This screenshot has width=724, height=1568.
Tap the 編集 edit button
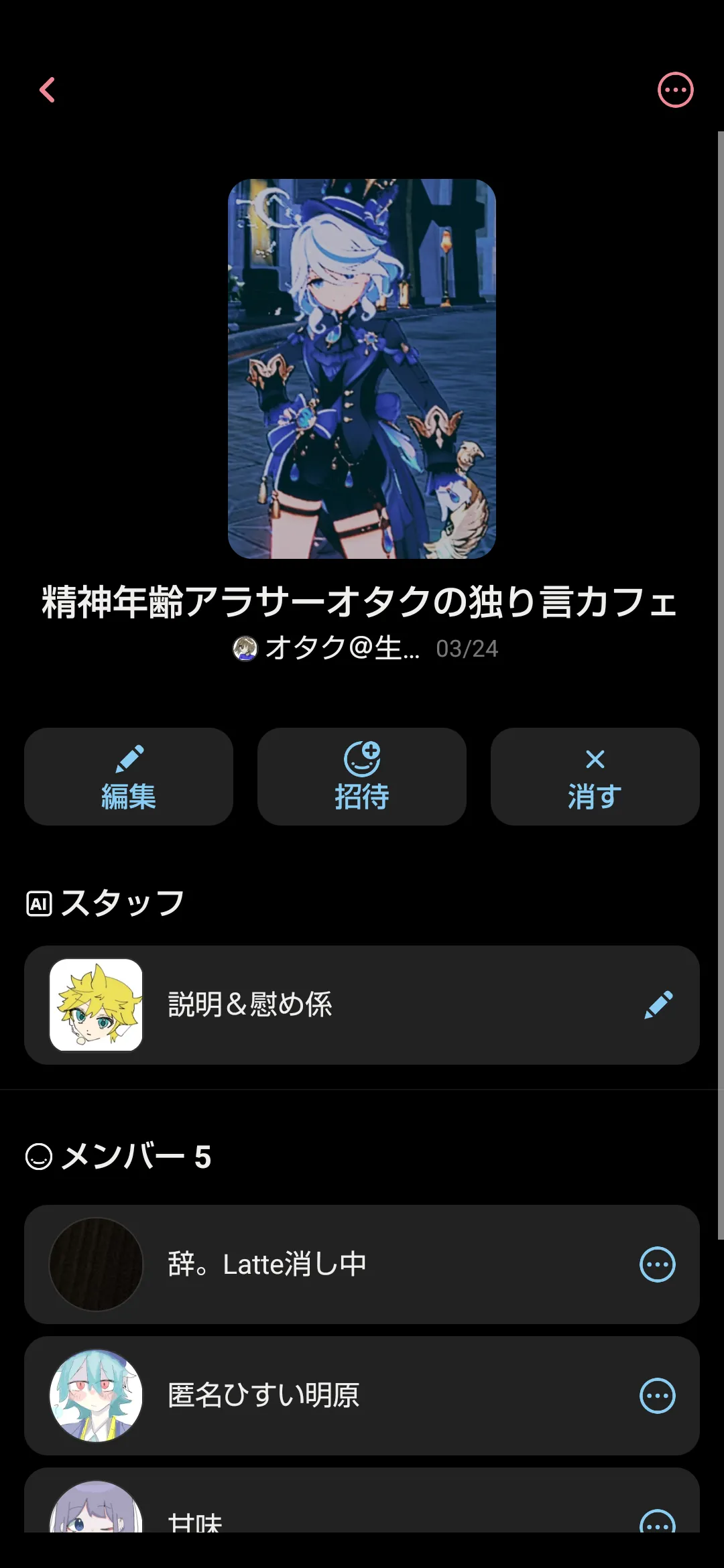[129, 777]
